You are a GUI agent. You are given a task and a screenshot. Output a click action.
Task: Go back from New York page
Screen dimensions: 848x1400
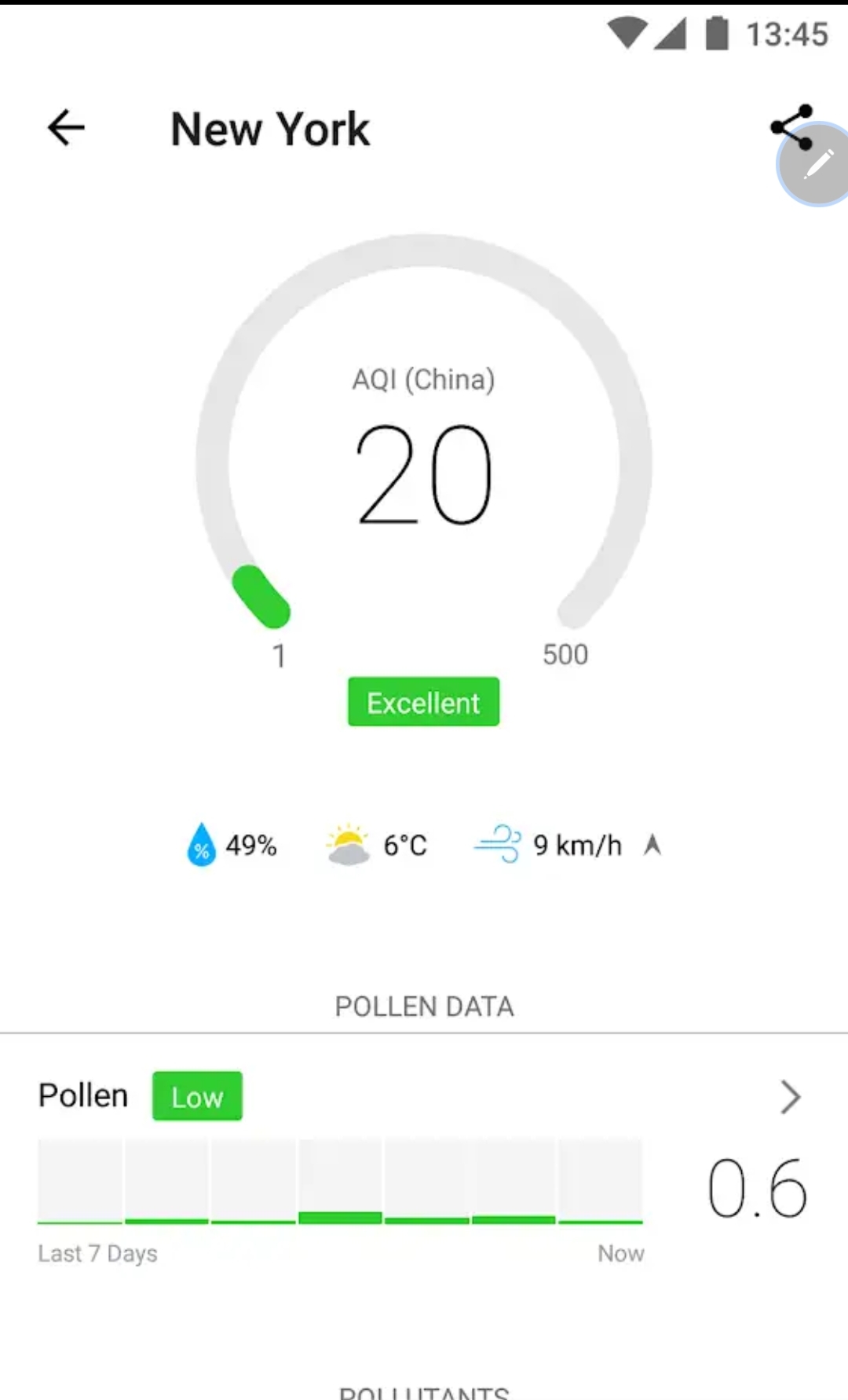[66, 128]
